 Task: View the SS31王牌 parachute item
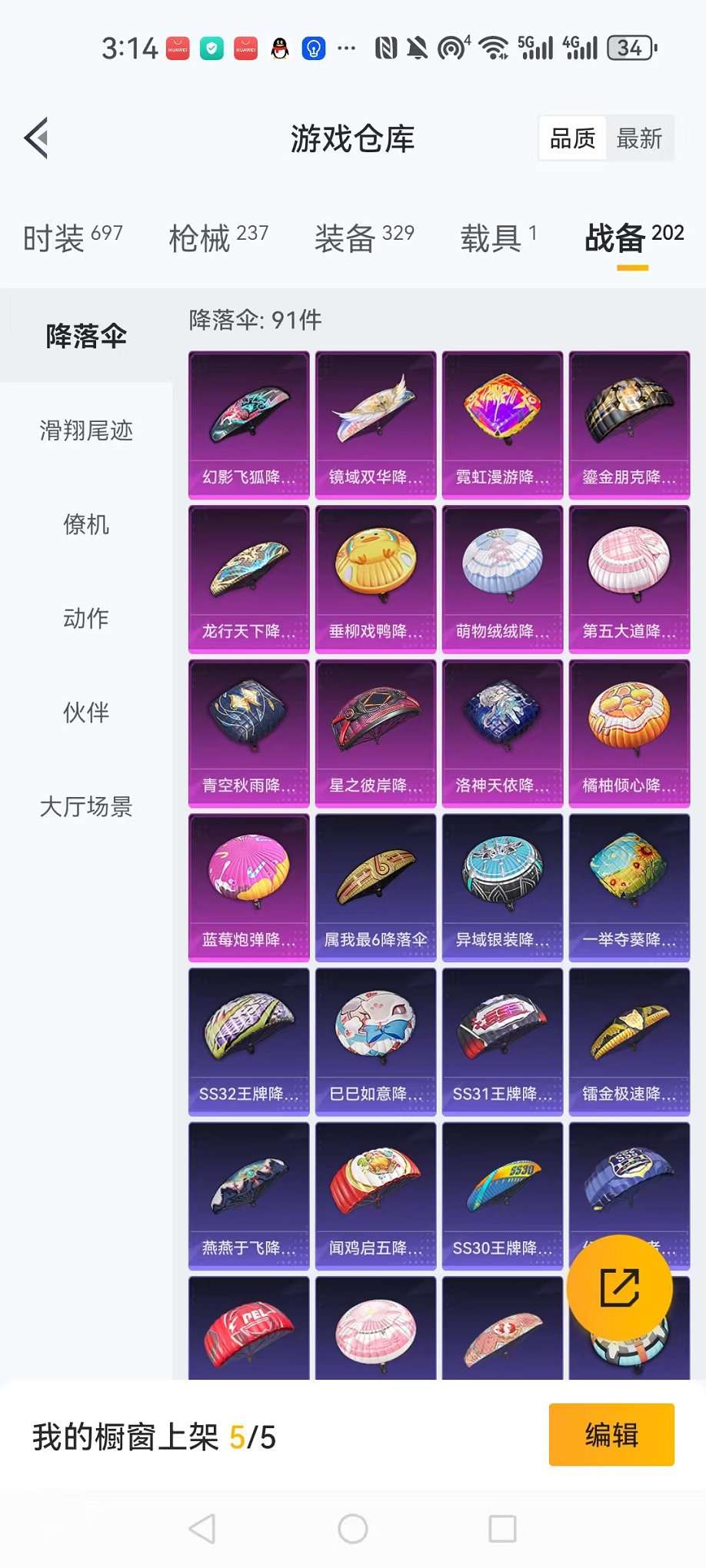tap(502, 1041)
